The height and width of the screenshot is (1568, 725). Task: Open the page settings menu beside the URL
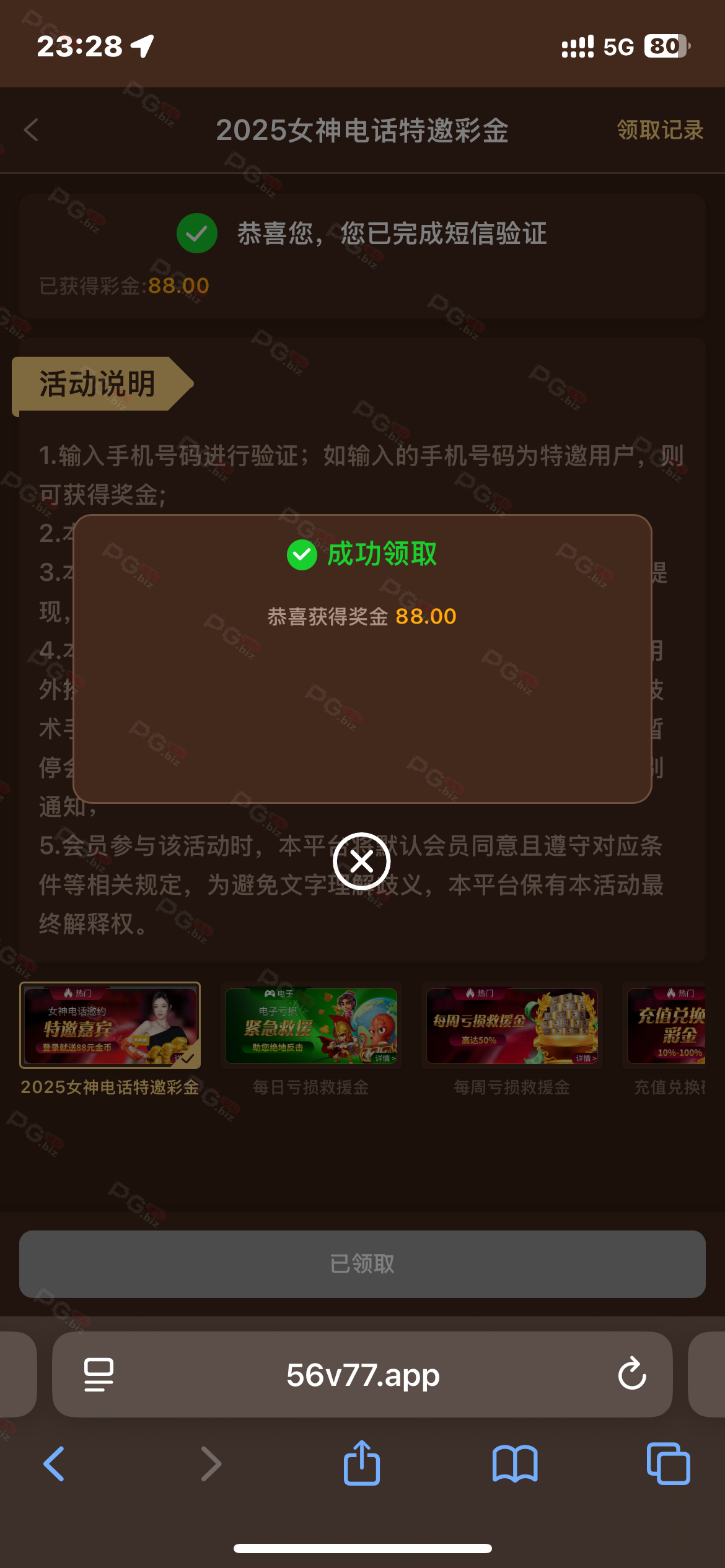click(x=99, y=1374)
